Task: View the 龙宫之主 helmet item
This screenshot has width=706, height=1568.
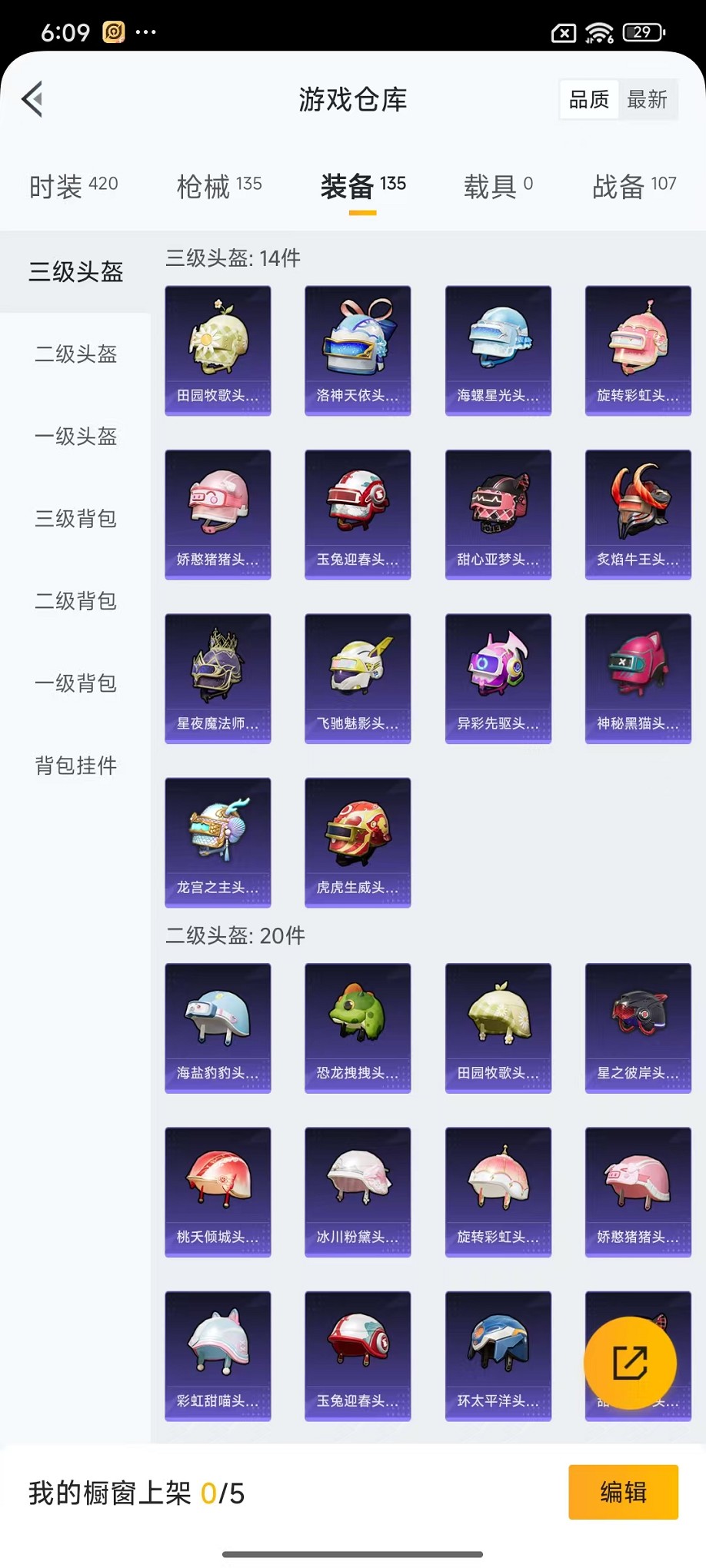Action: [218, 842]
